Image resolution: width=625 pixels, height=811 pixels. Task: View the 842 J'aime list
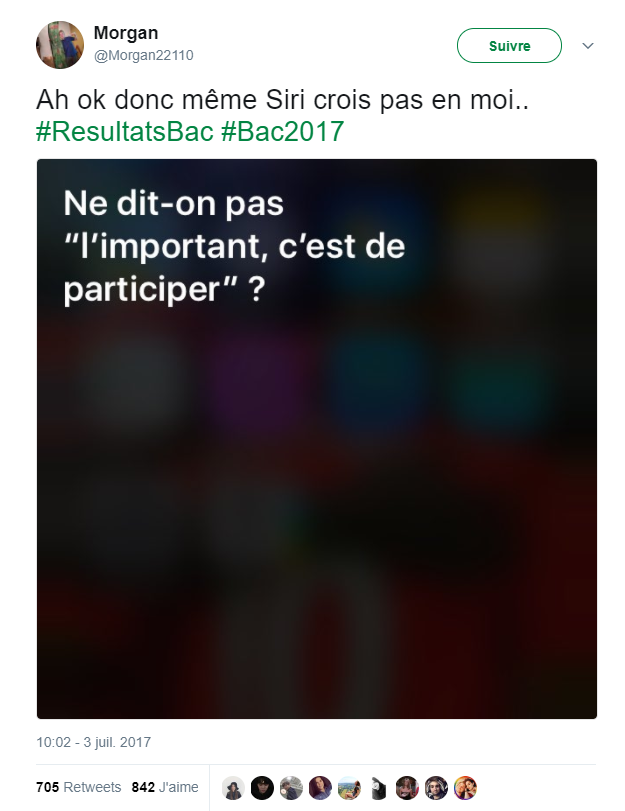165,787
